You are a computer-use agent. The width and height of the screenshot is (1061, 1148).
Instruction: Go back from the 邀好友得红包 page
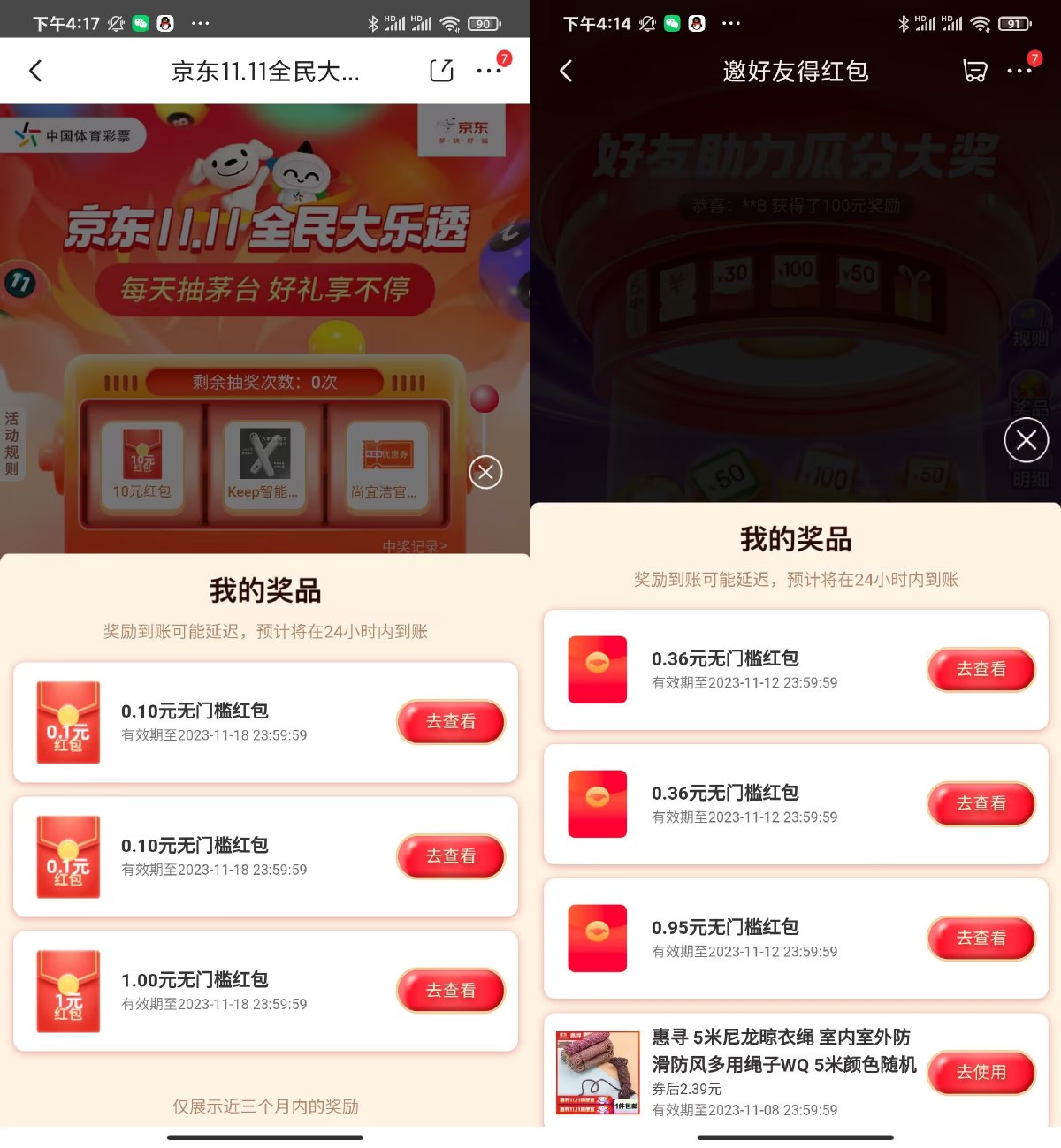click(567, 71)
